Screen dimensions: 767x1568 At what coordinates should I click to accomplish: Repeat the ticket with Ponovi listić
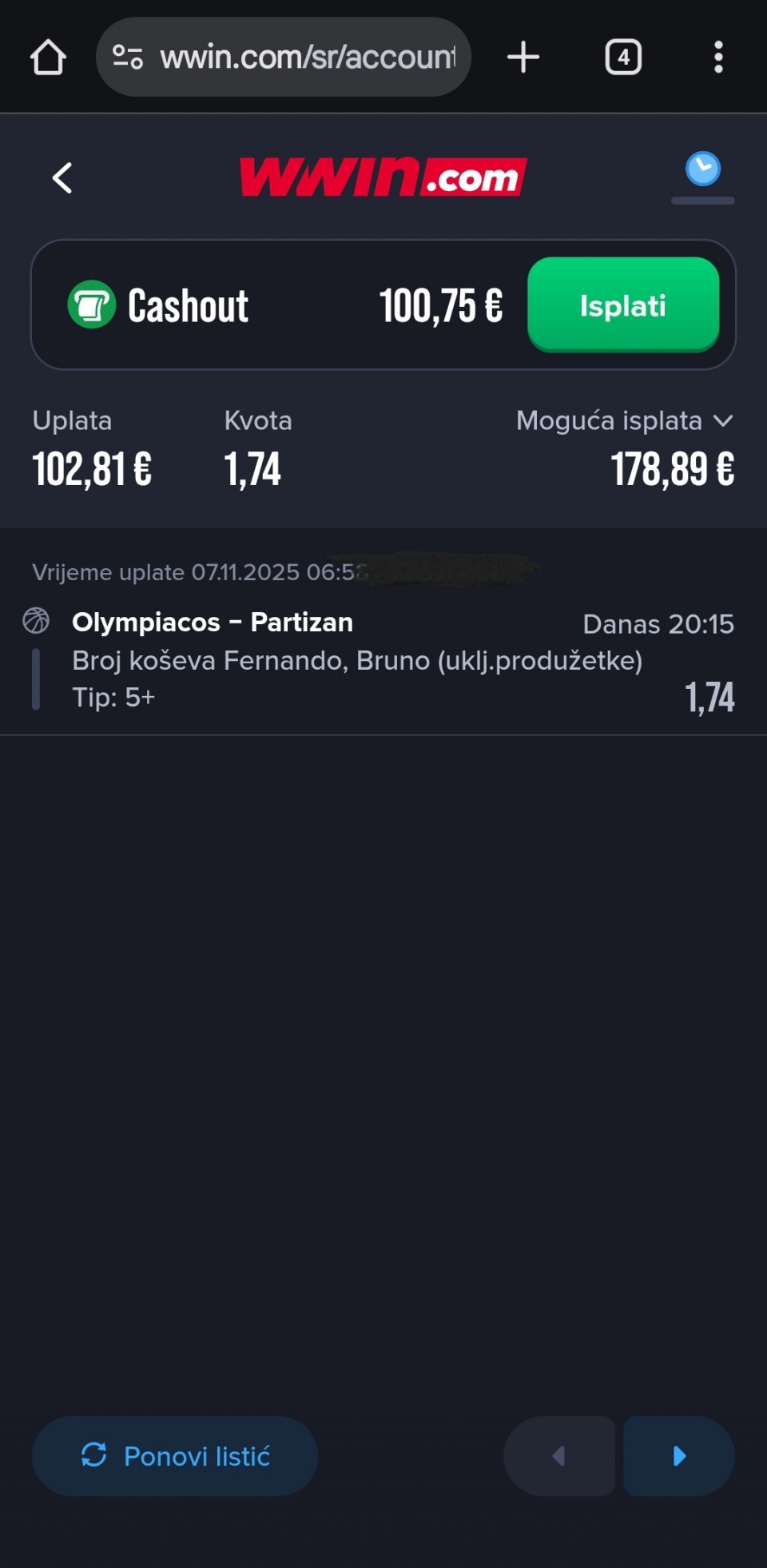(x=175, y=1456)
